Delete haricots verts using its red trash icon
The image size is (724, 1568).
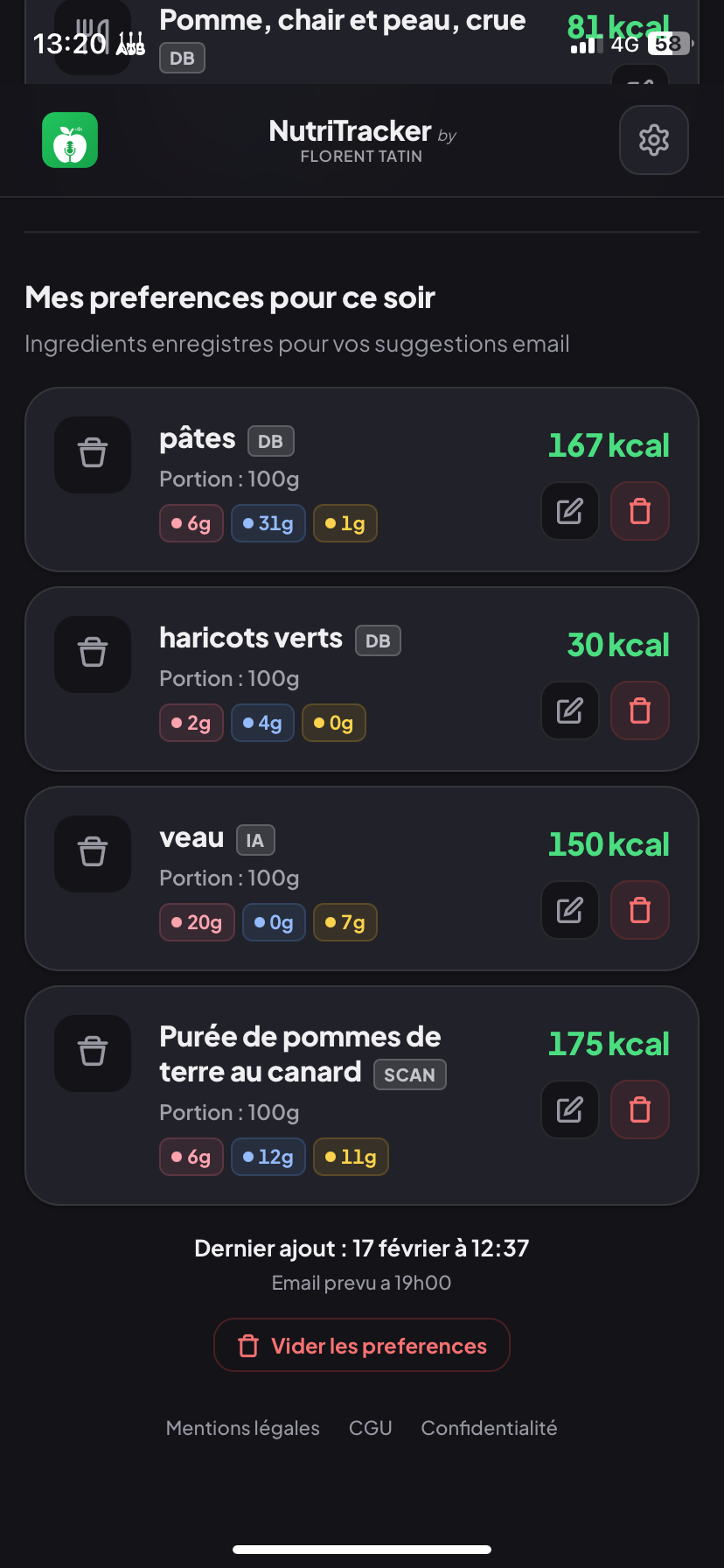click(x=639, y=710)
